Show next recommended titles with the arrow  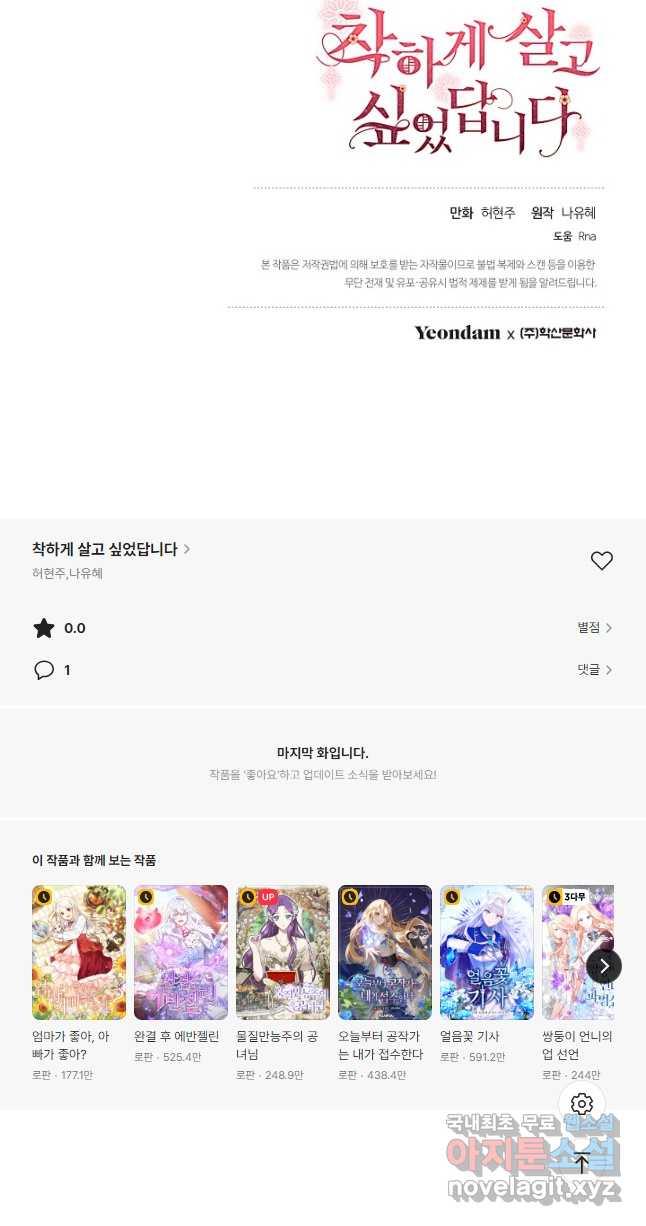(603, 966)
